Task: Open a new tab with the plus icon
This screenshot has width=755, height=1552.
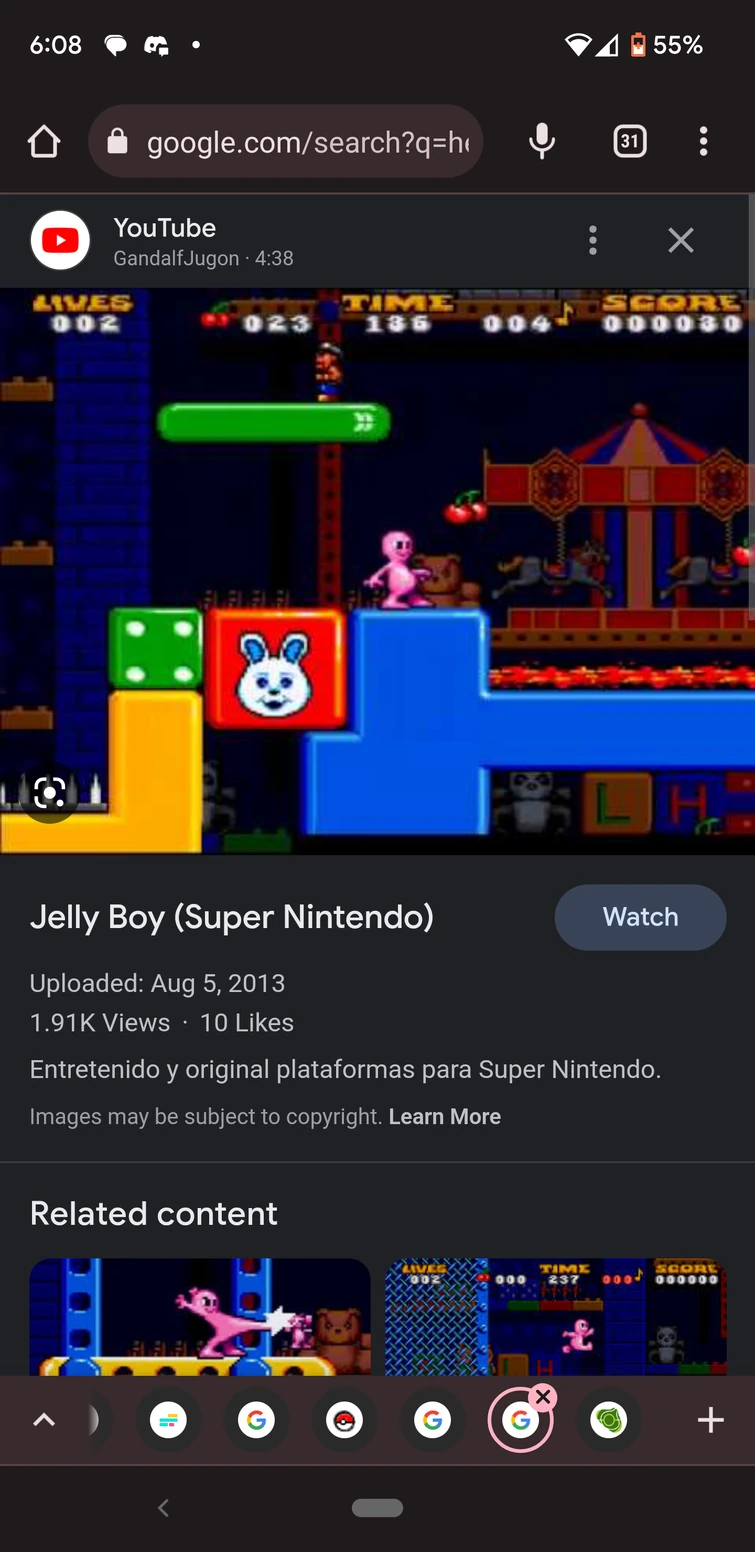Action: (x=710, y=1419)
